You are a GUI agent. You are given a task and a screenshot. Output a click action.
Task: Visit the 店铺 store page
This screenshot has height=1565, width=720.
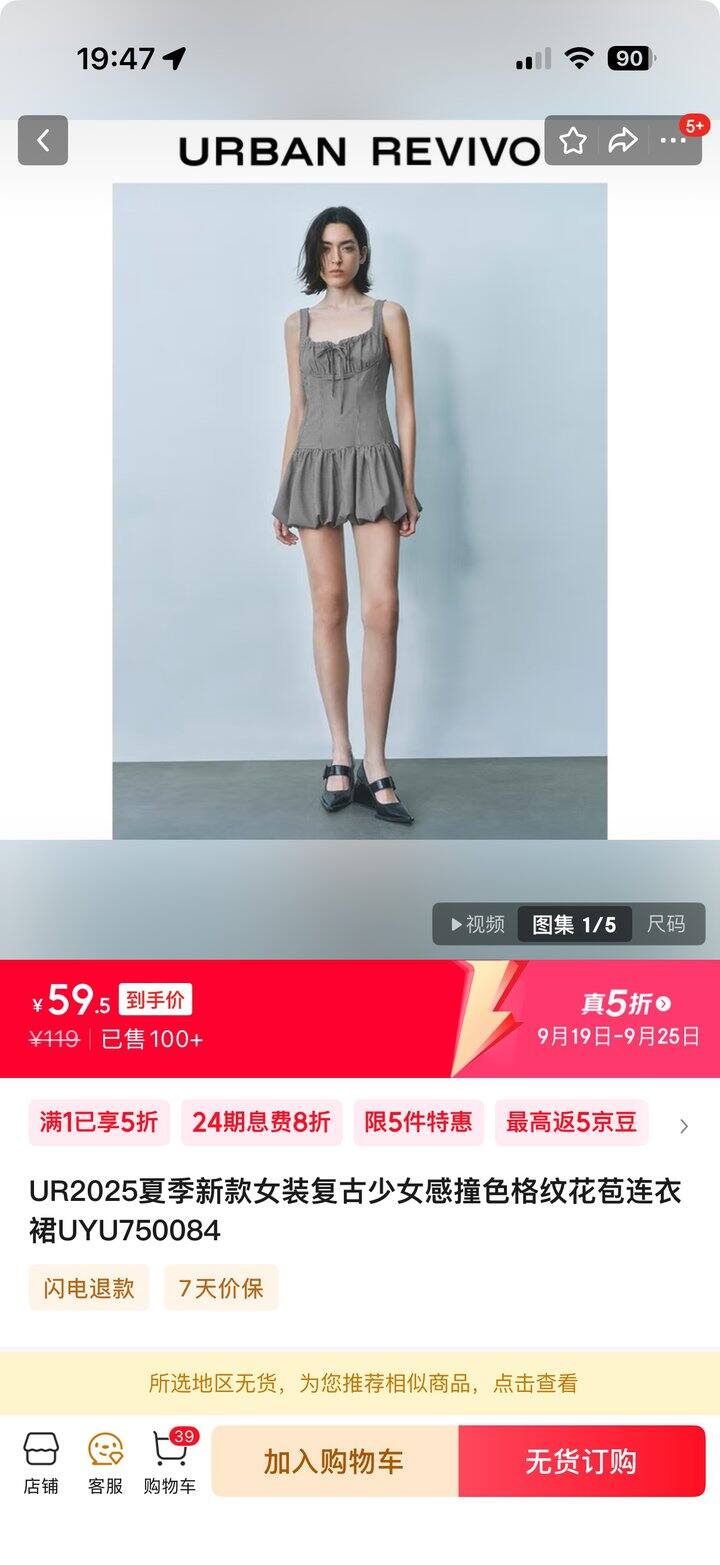click(41, 1463)
